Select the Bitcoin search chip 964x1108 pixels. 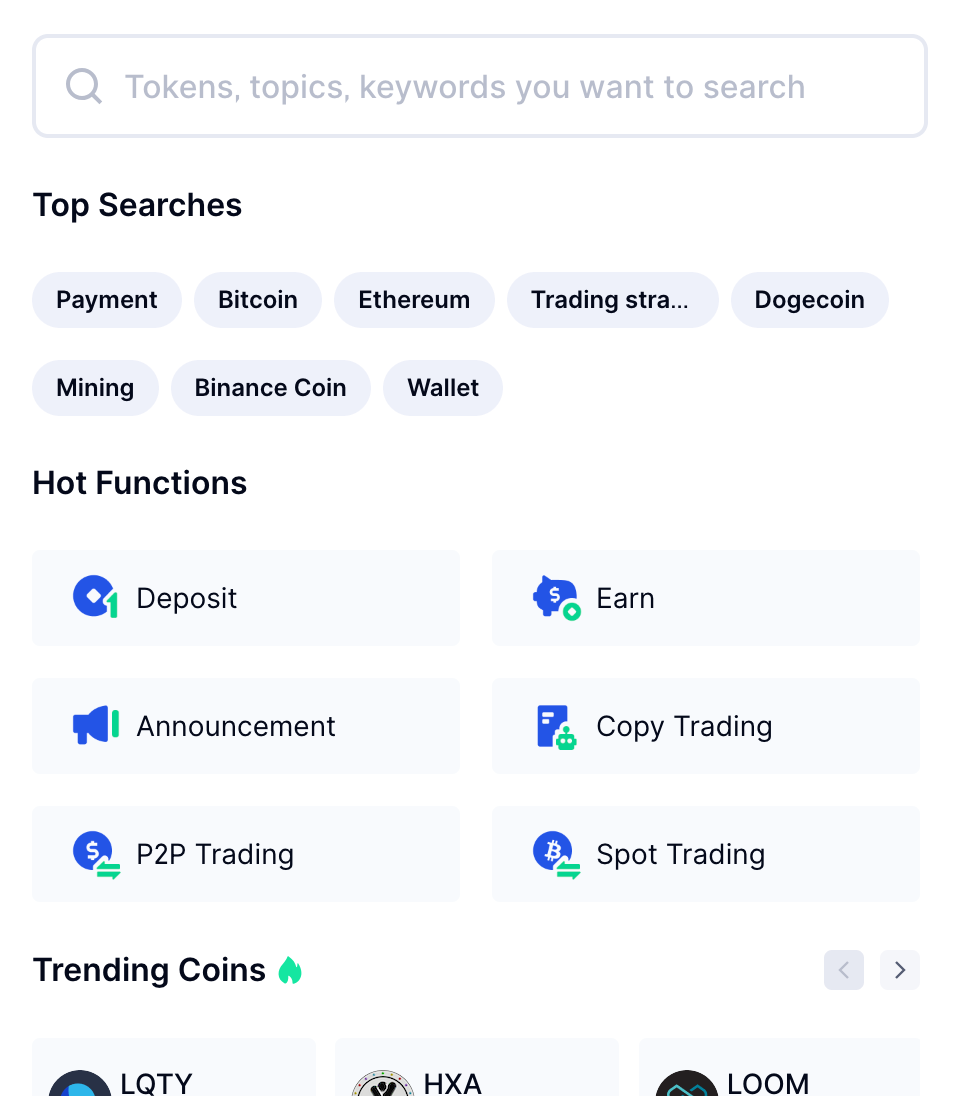click(258, 300)
